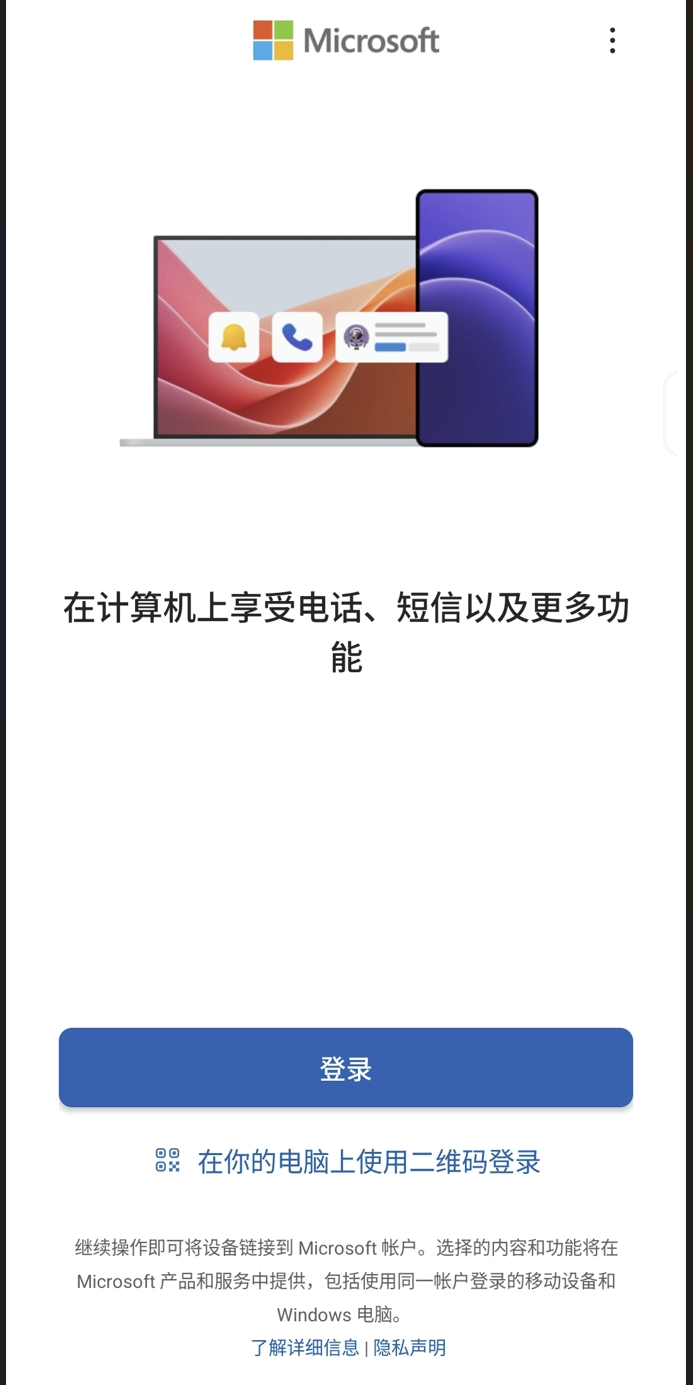Image resolution: width=693 pixels, height=1385 pixels.
Task: Tap the blue 登录 sign-in button
Action: point(346,1068)
